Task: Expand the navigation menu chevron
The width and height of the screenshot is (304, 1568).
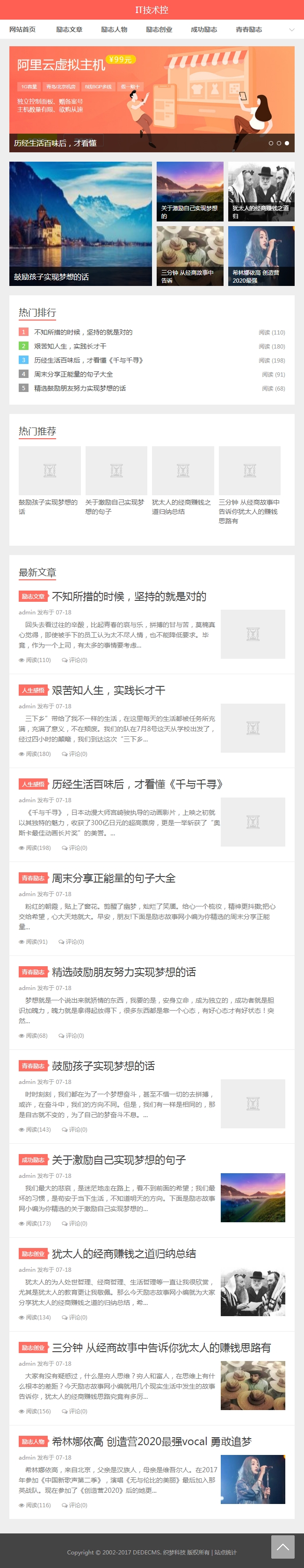Action: (x=291, y=29)
